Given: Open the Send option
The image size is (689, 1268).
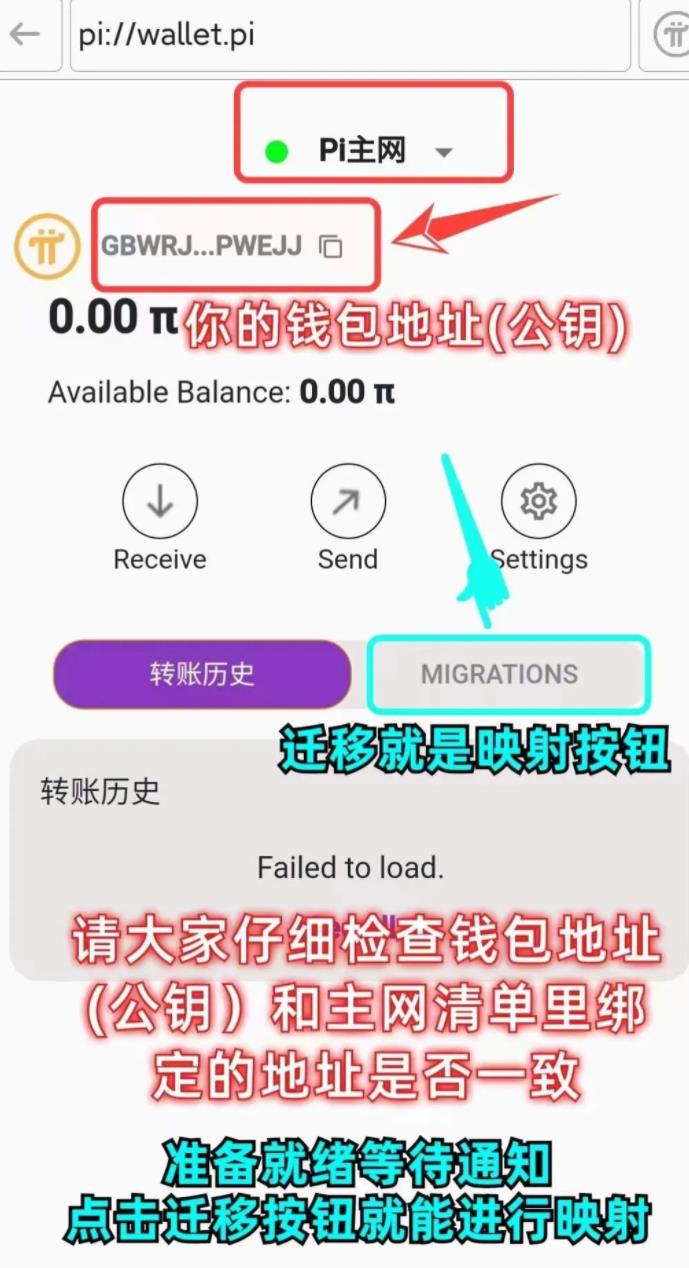Looking at the screenshot, I should tap(348, 503).
